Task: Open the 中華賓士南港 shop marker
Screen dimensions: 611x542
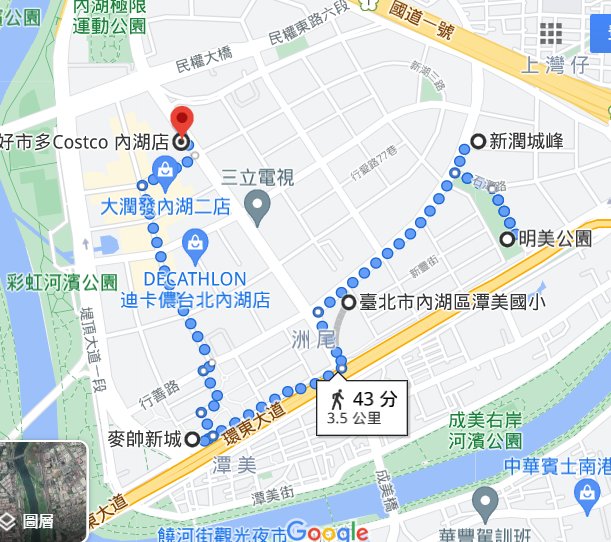Action: (x=588, y=492)
